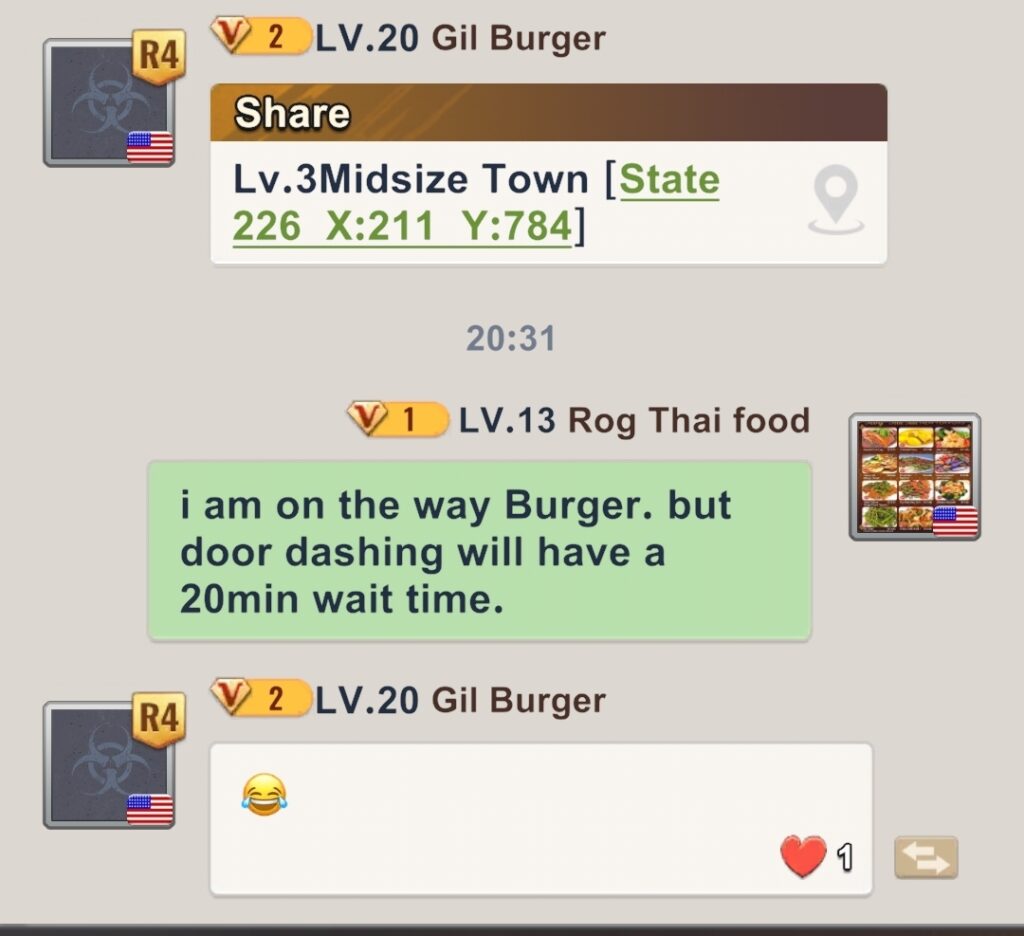Tap the location pin in the Share card
Image resolution: width=1024 pixels, height=936 pixels.
tap(834, 200)
